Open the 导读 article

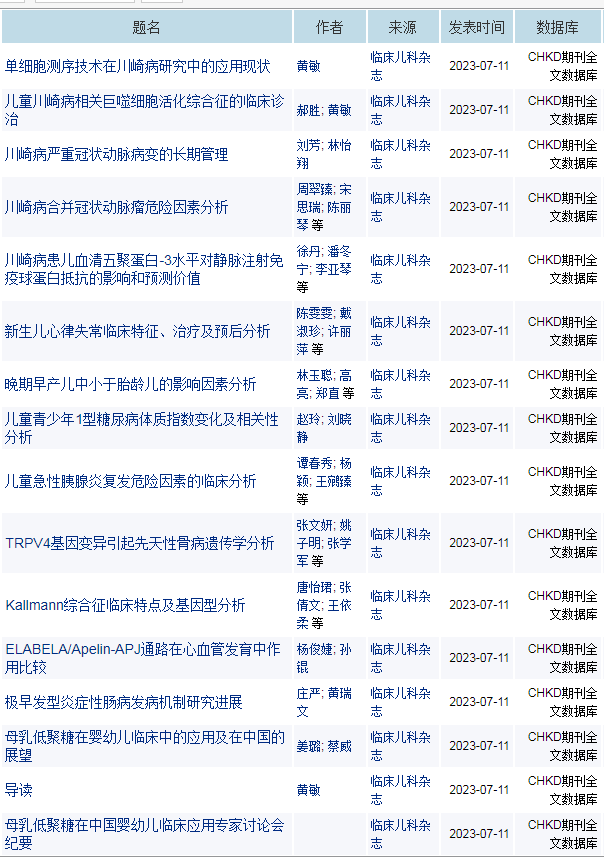point(18,790)
